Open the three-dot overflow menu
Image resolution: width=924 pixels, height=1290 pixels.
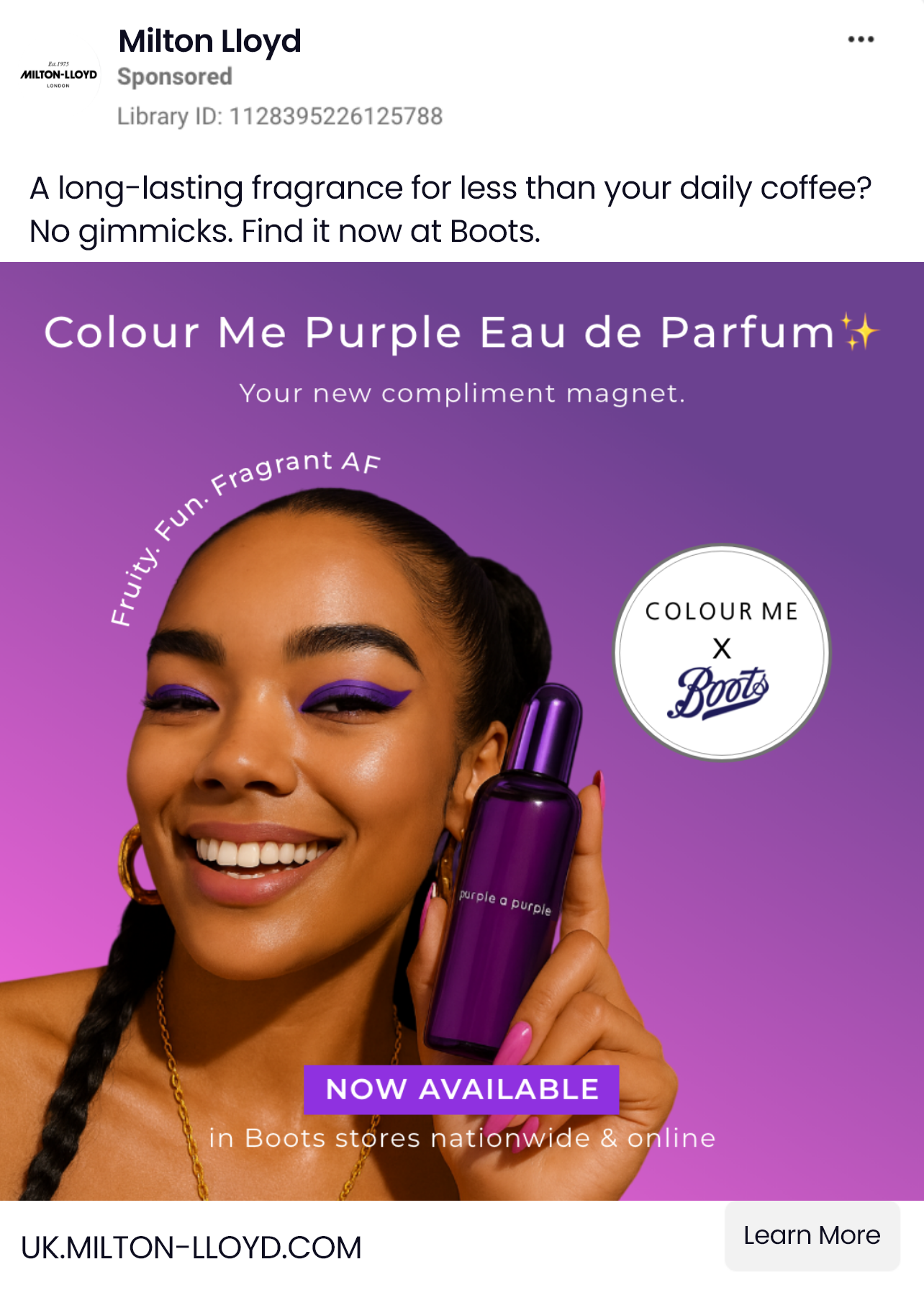861,40
